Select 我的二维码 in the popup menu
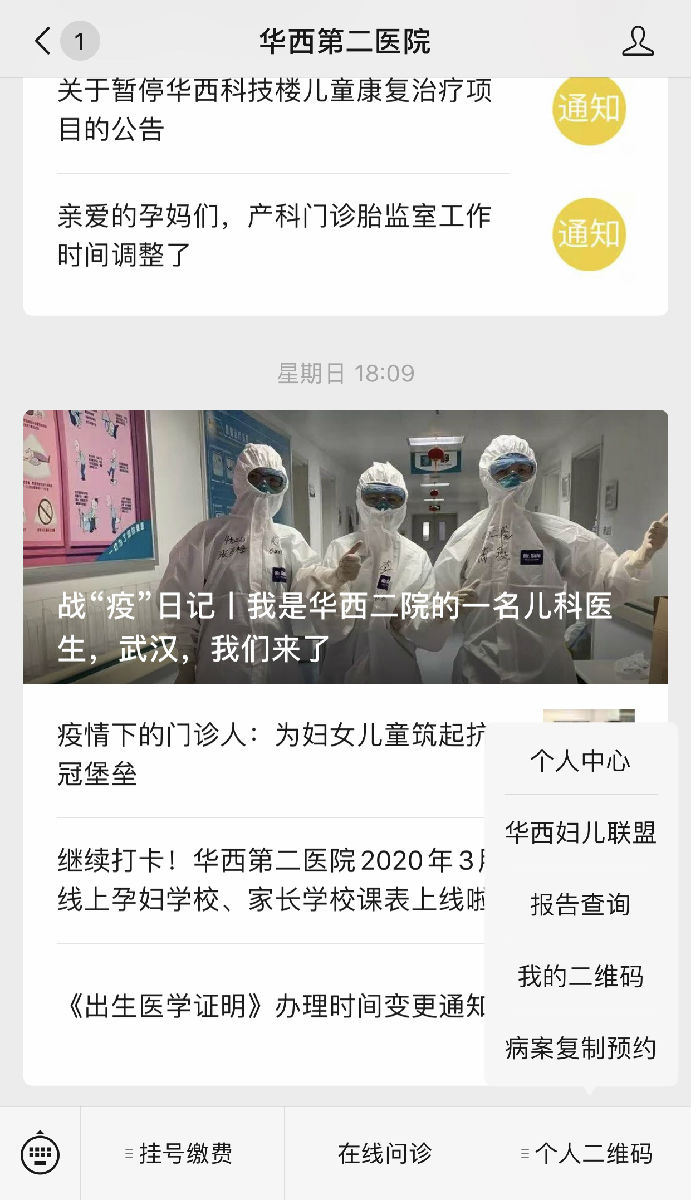The image size is (691, 1200). 580,977
